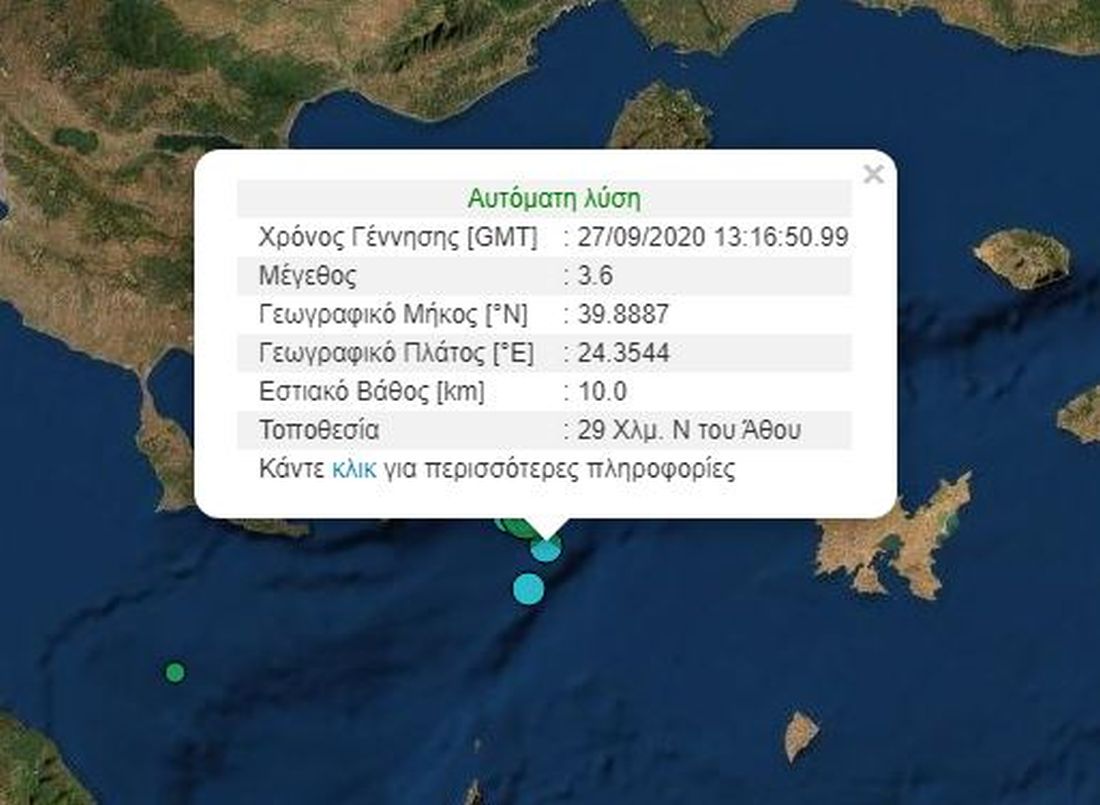
Task: Select the large cyan earthquake marker below popup
Action: tap(528, 588)
